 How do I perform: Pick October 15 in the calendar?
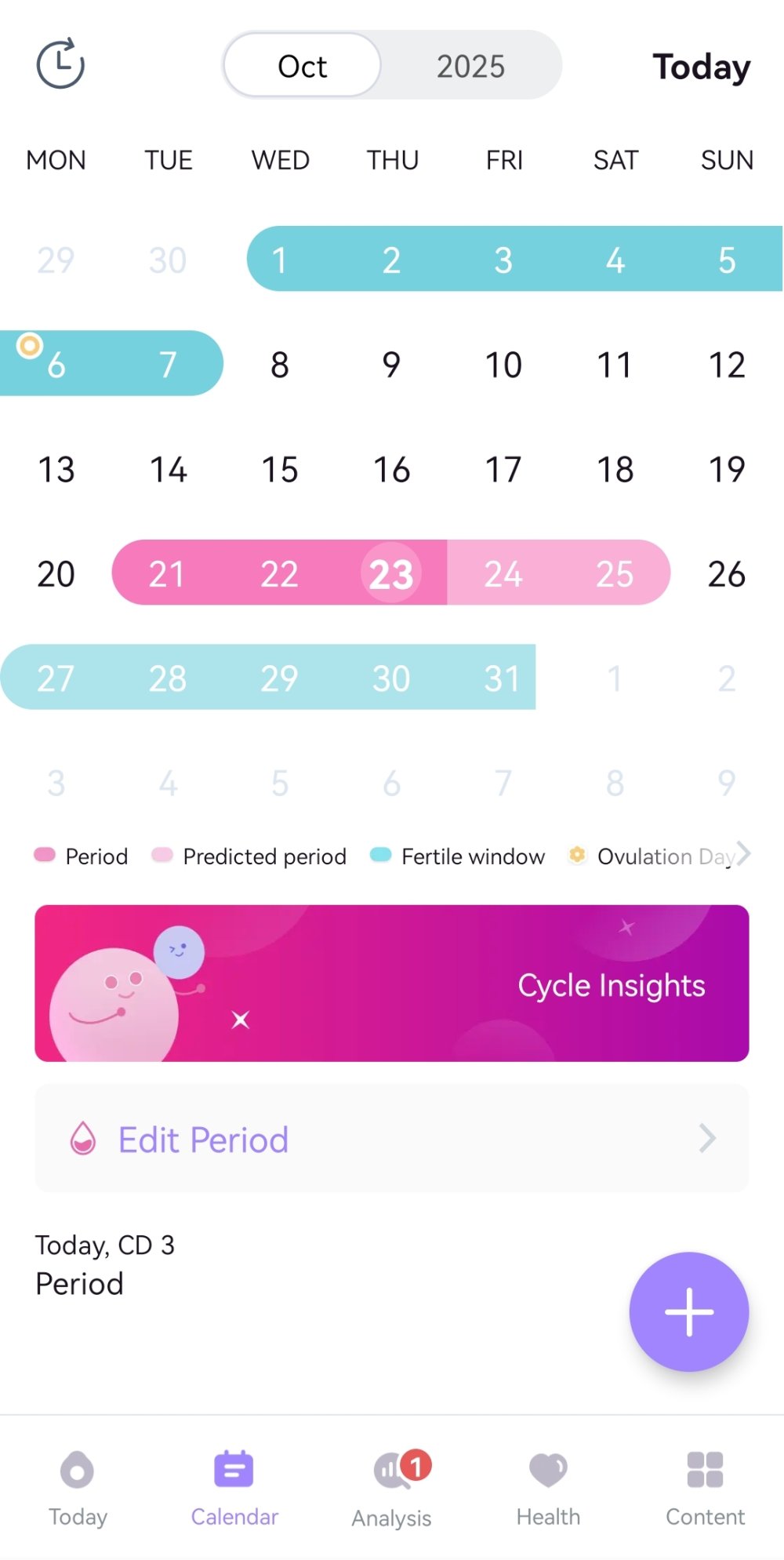tap(280, 469)
